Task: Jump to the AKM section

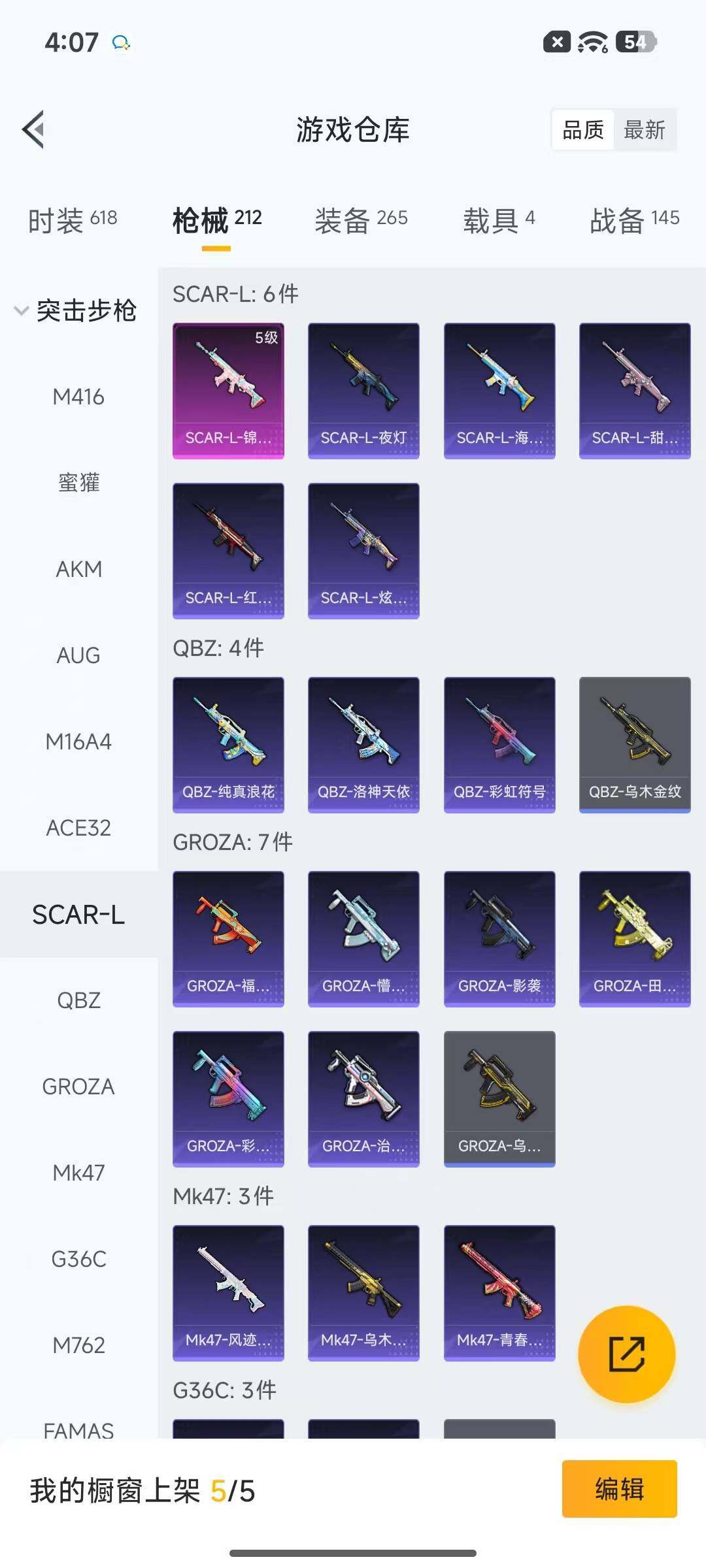Action: click(78, 569)
